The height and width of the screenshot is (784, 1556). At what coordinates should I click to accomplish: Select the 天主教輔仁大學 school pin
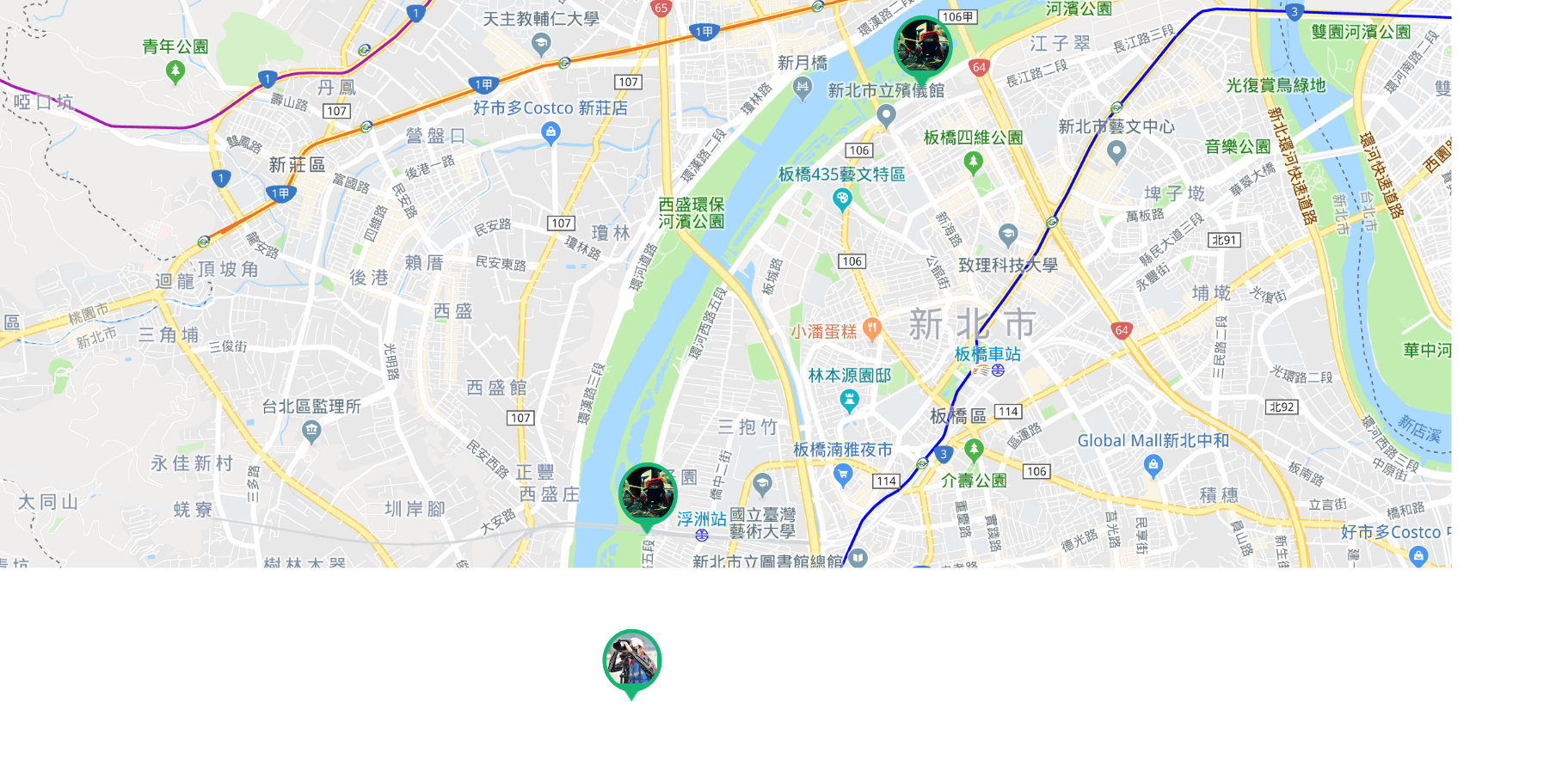541,43
